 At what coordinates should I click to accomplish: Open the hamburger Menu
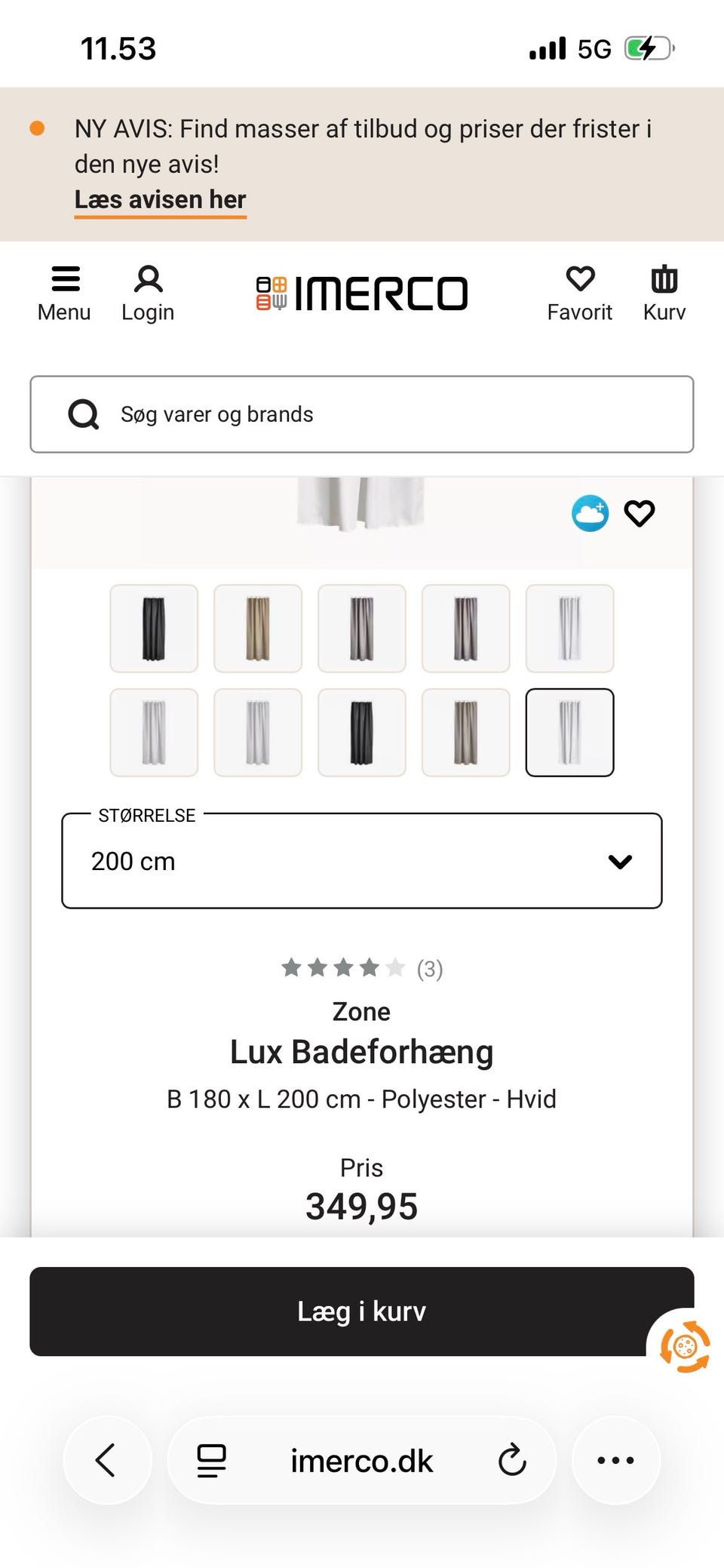tap(64, 291)
